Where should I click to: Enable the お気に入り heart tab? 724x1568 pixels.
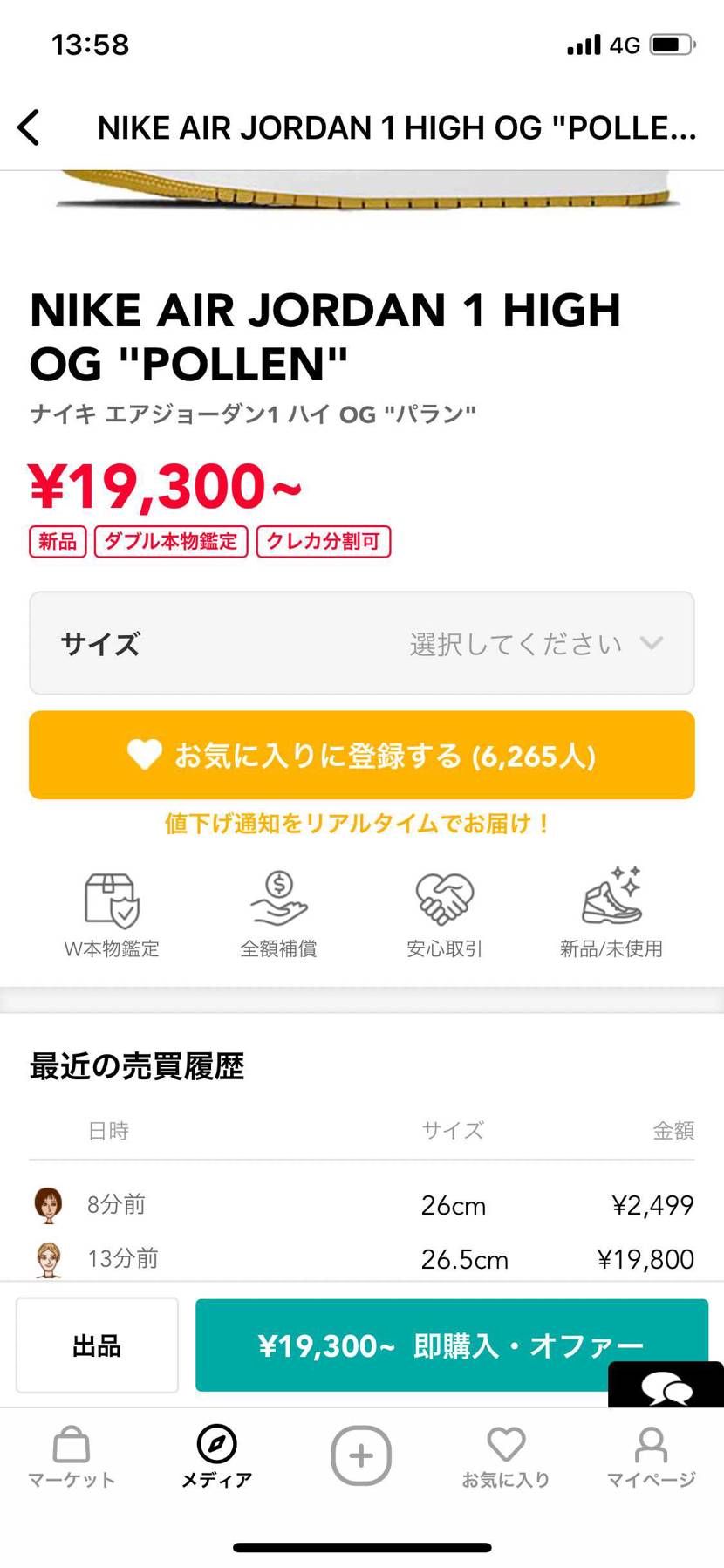click(506, 1448)
